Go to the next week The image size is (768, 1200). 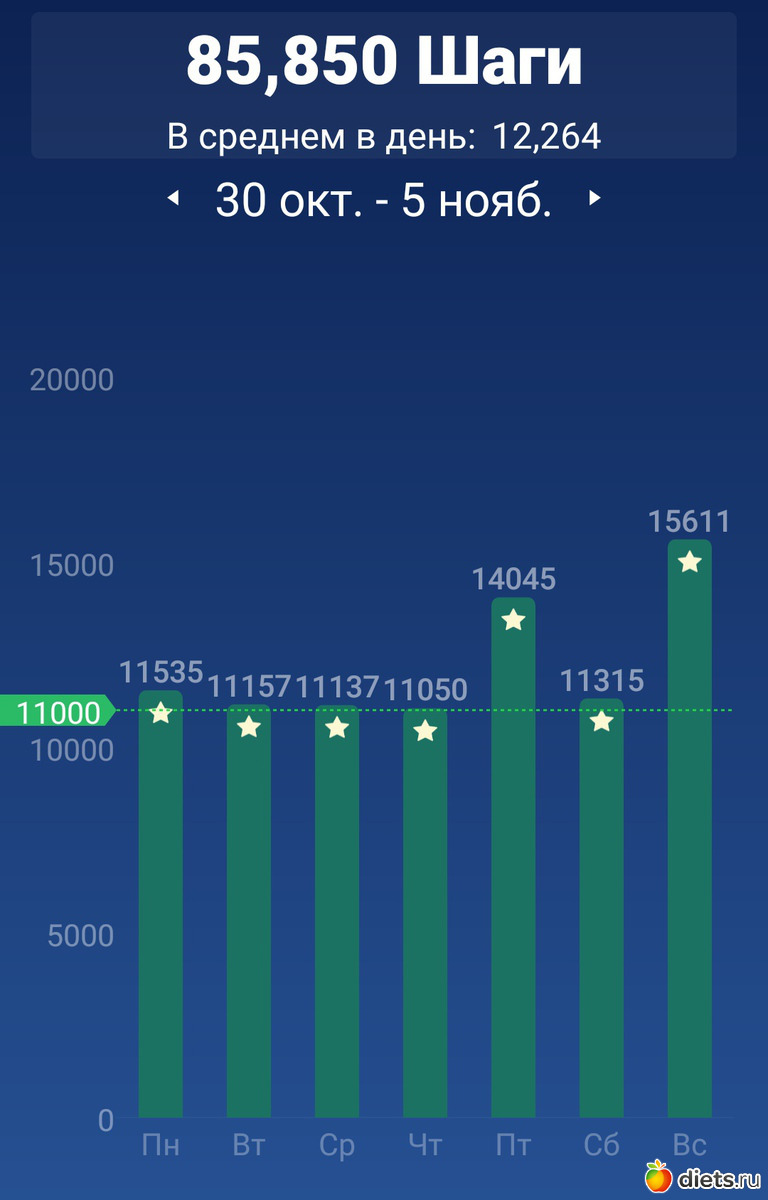click(595, 198)
